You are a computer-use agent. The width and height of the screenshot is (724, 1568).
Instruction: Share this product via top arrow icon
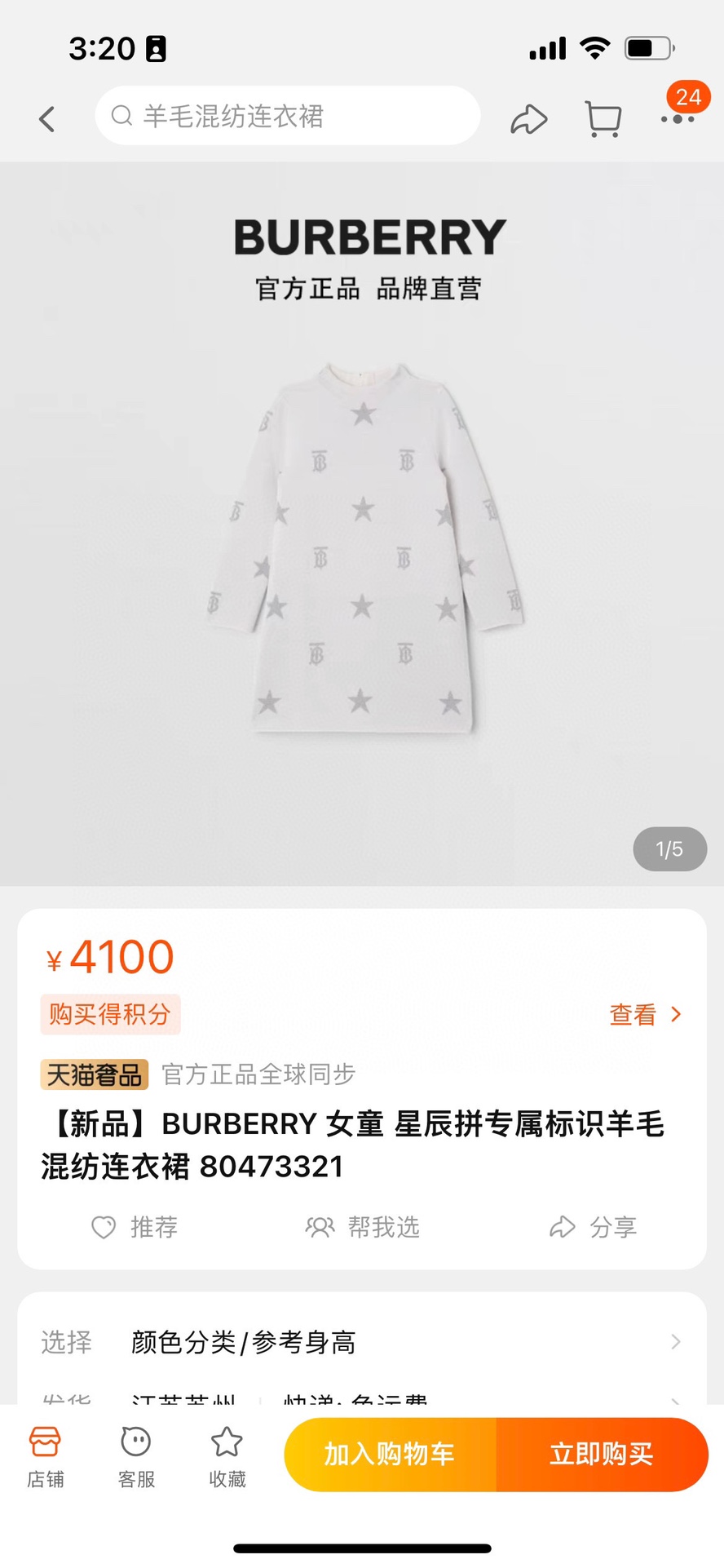click(528, 119)
